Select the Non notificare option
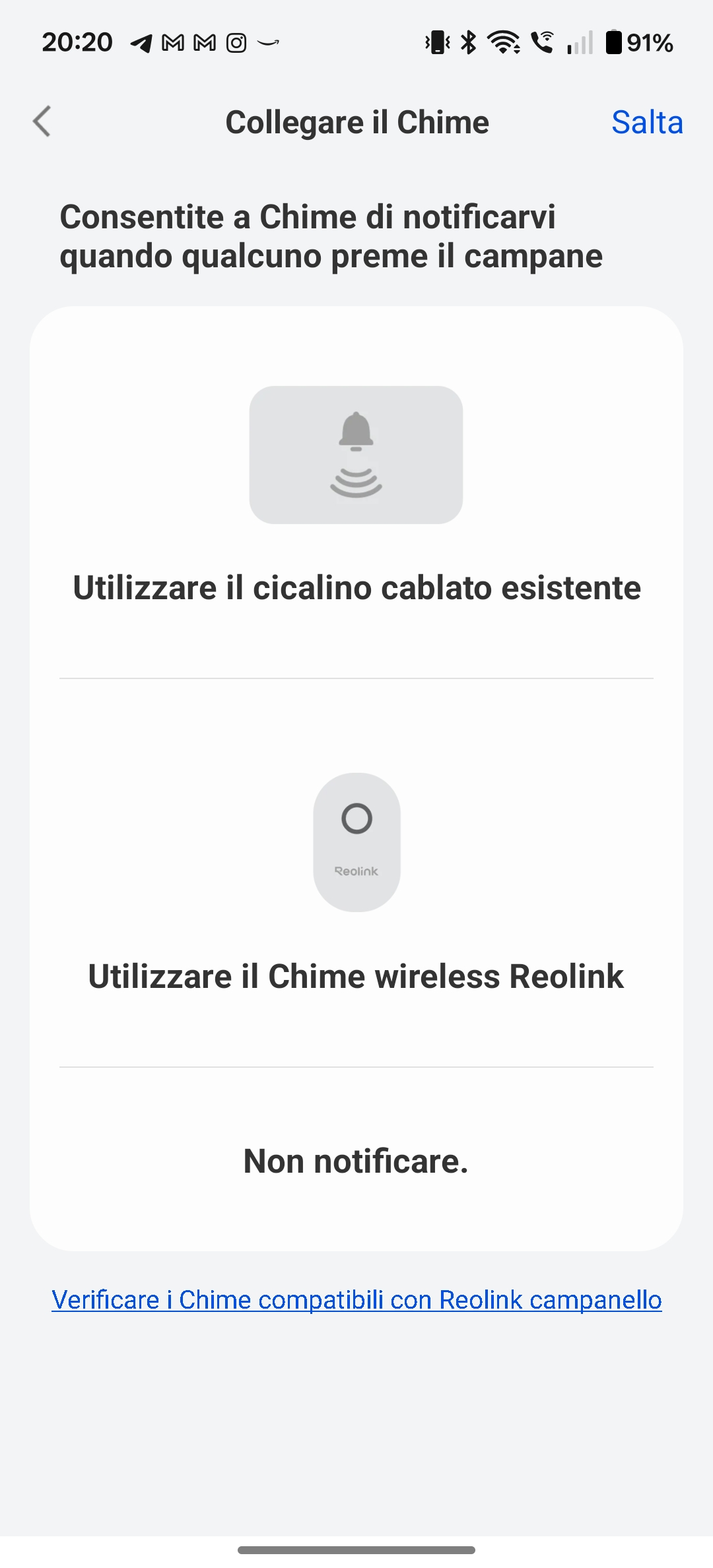The height and width of the screenshot is (1568, 713). (356, 1161)
